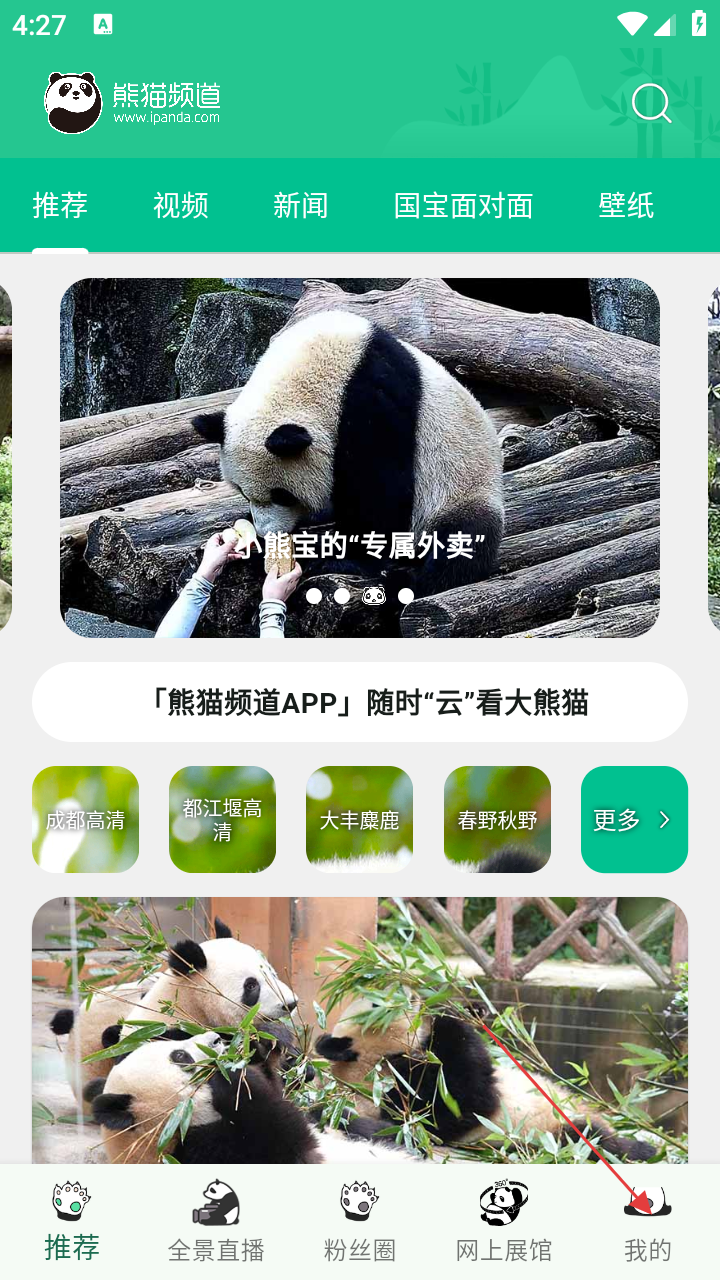
Task: Open the 国宝面对面 tab
Action: tap(463, 206)
